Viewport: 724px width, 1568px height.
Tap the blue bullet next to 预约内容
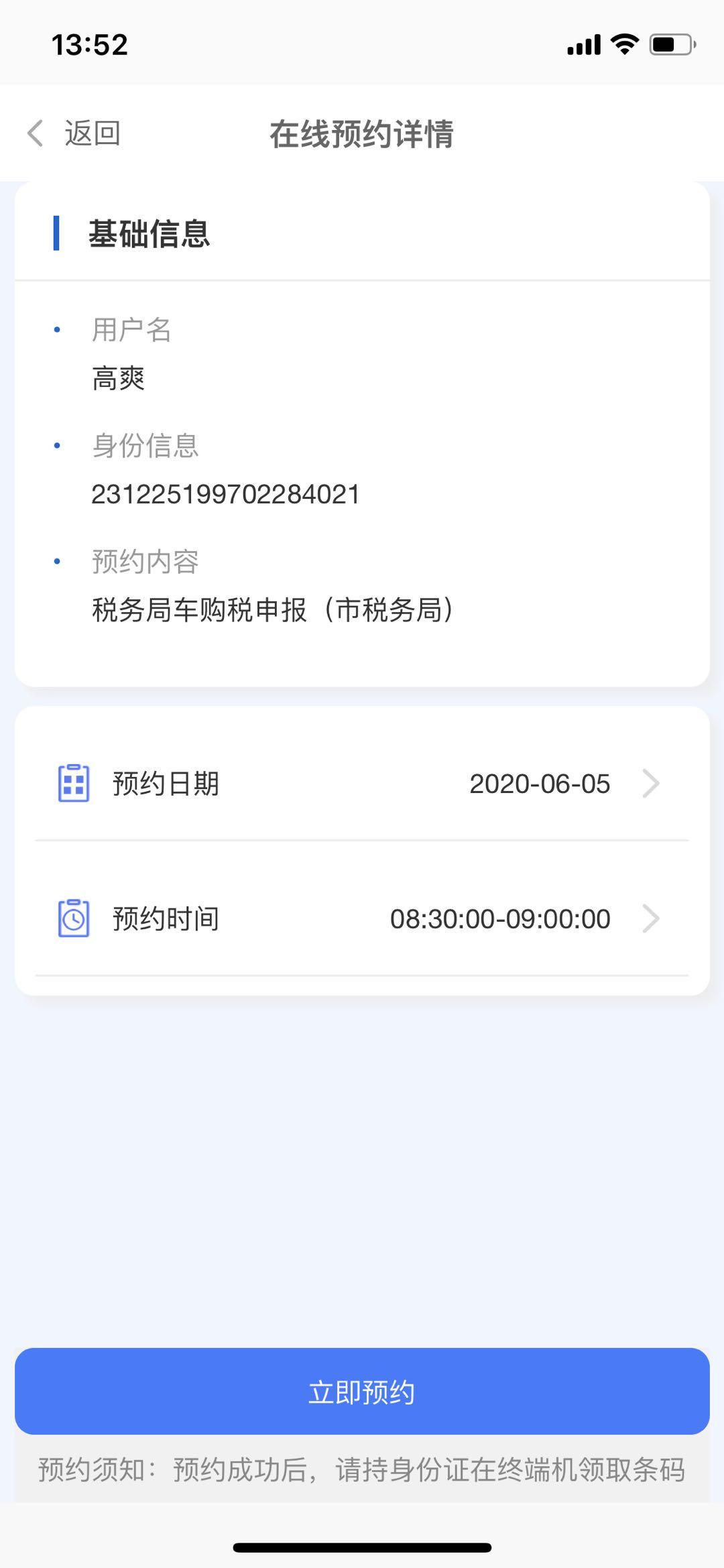coord(57,562)
